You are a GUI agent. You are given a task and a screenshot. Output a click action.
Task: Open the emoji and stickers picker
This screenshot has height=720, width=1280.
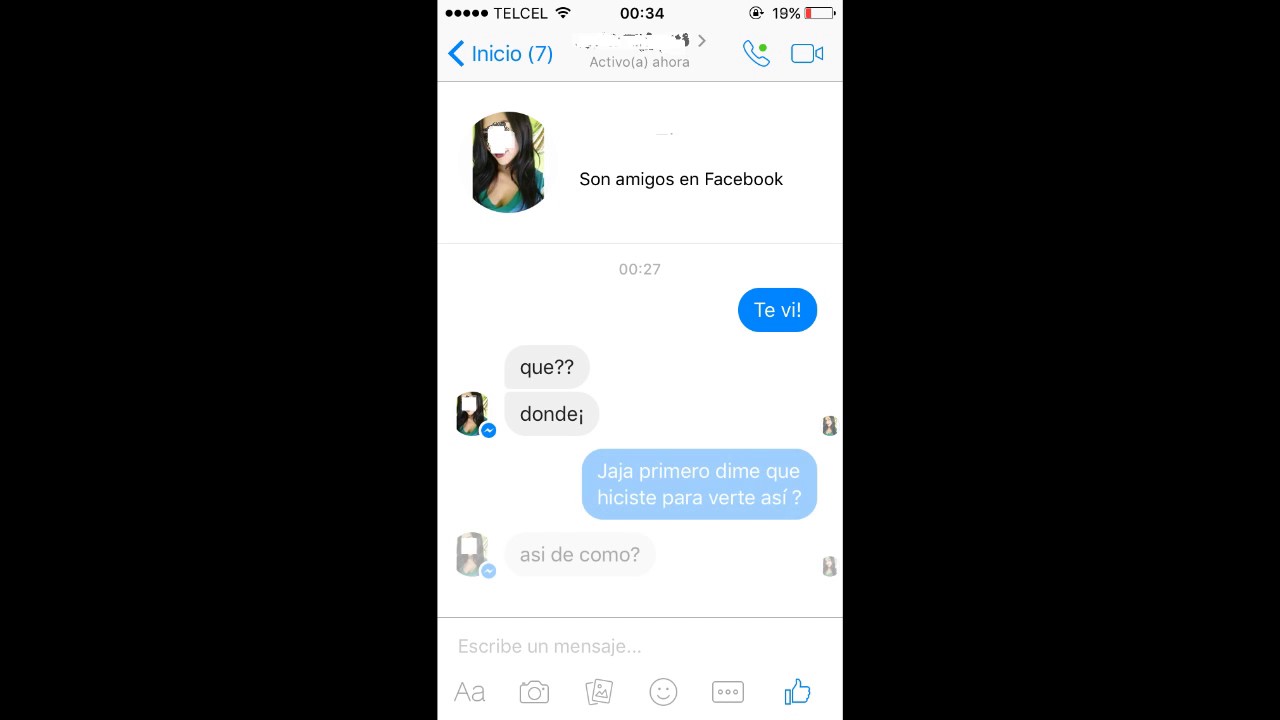click(663, 692)
